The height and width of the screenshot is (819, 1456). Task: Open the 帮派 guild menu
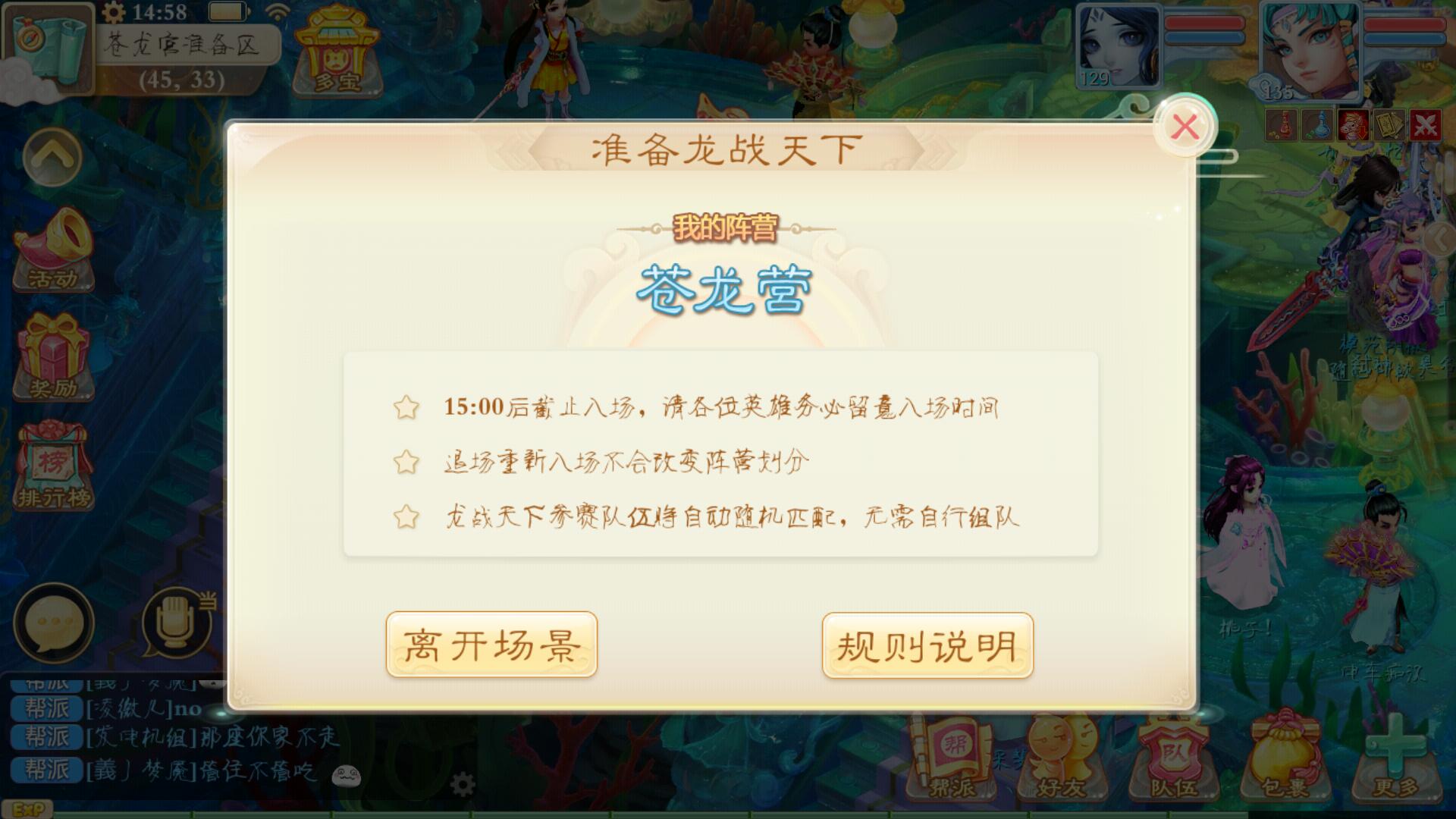[x=953, y=758]
